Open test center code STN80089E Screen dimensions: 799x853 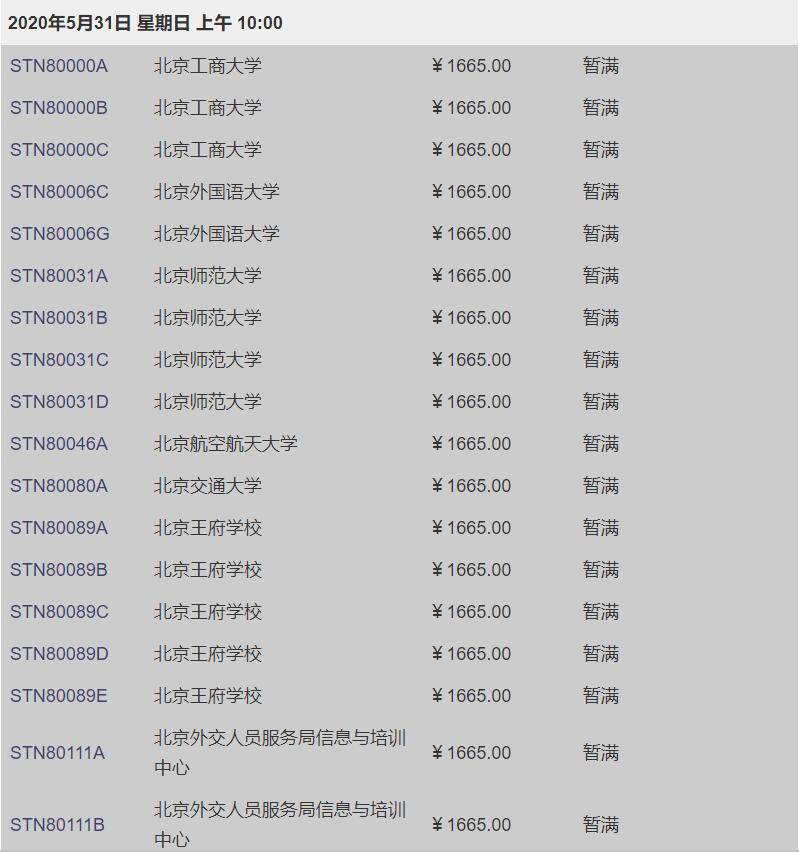point(59,696)
